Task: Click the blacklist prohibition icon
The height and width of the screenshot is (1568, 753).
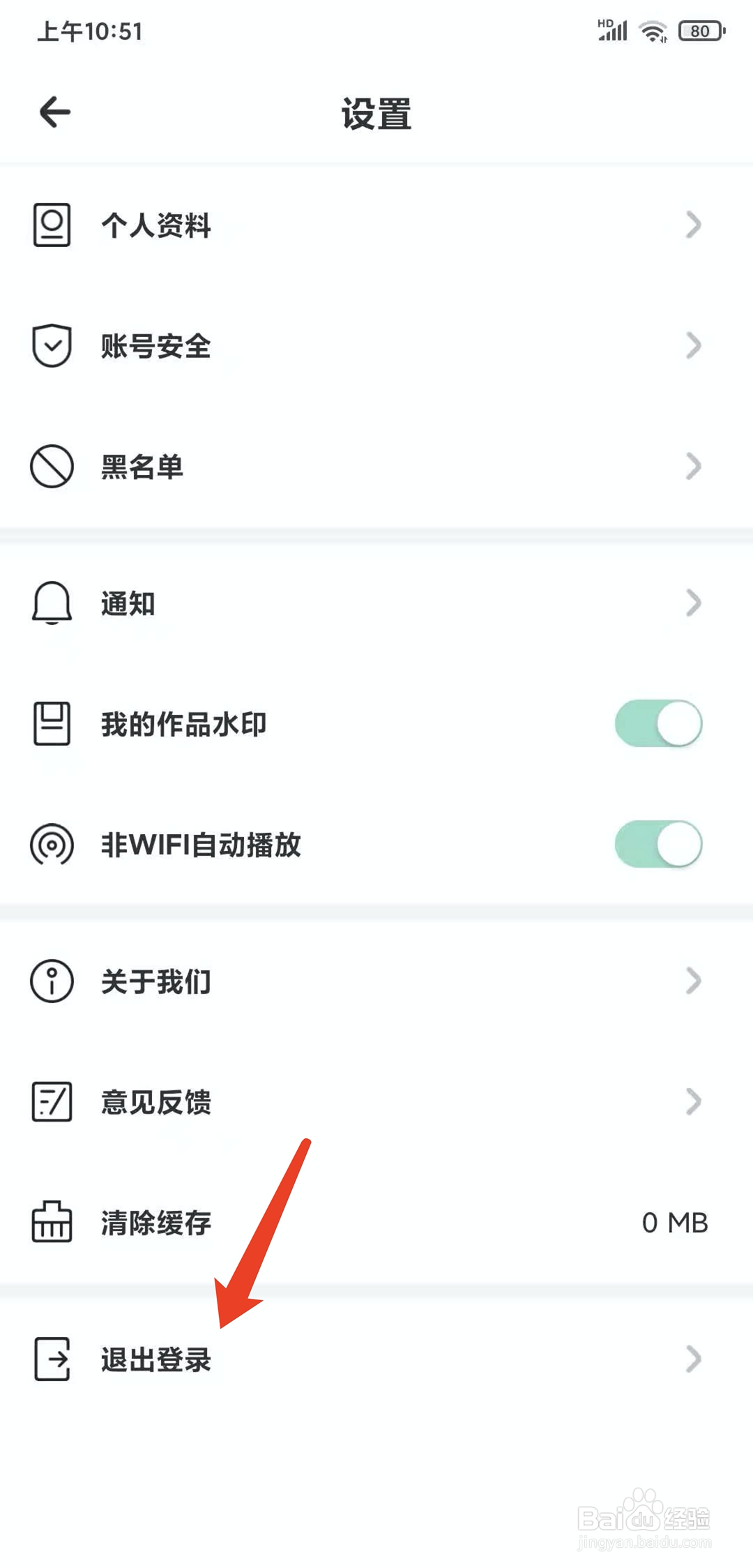Action: click(x=51, y=466)
